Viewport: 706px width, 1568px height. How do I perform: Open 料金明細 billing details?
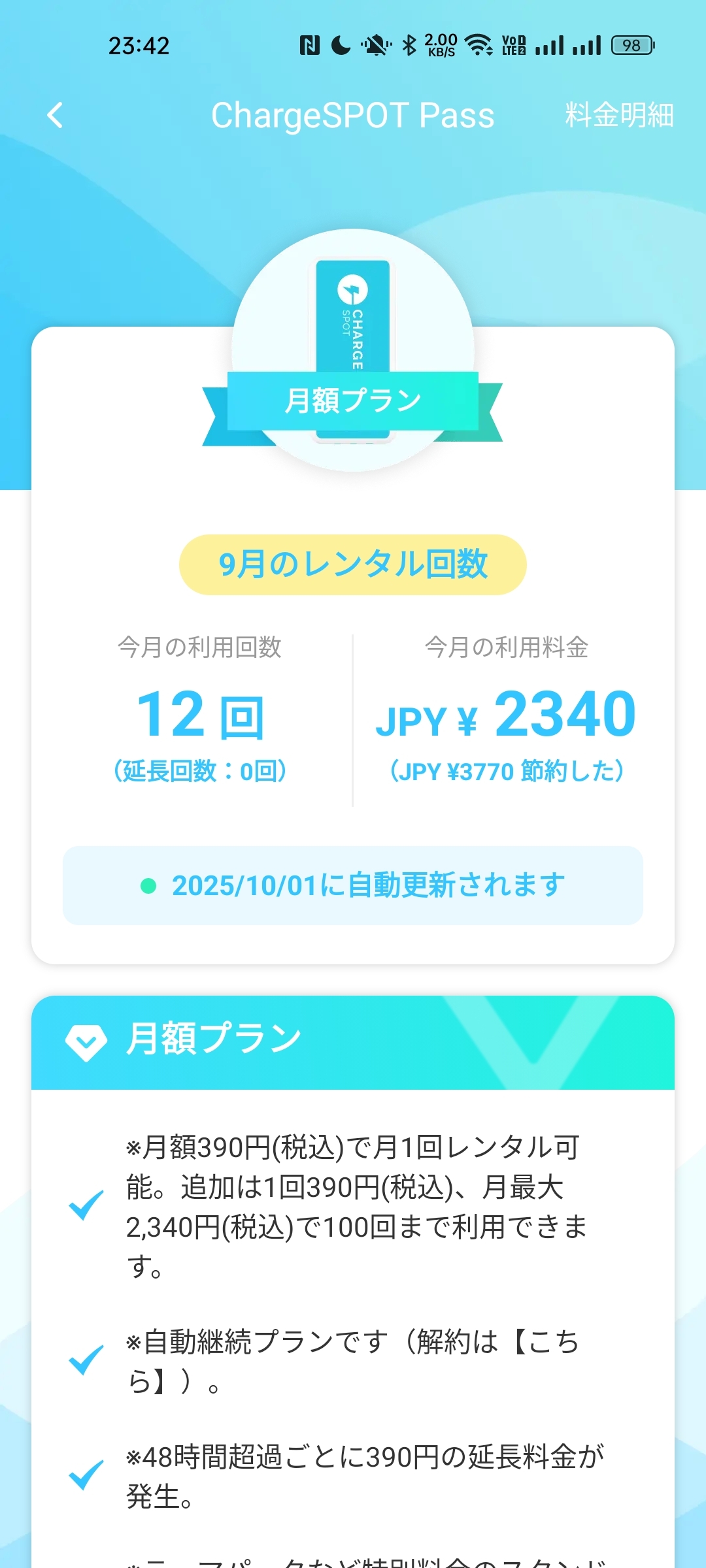[618, 116]
